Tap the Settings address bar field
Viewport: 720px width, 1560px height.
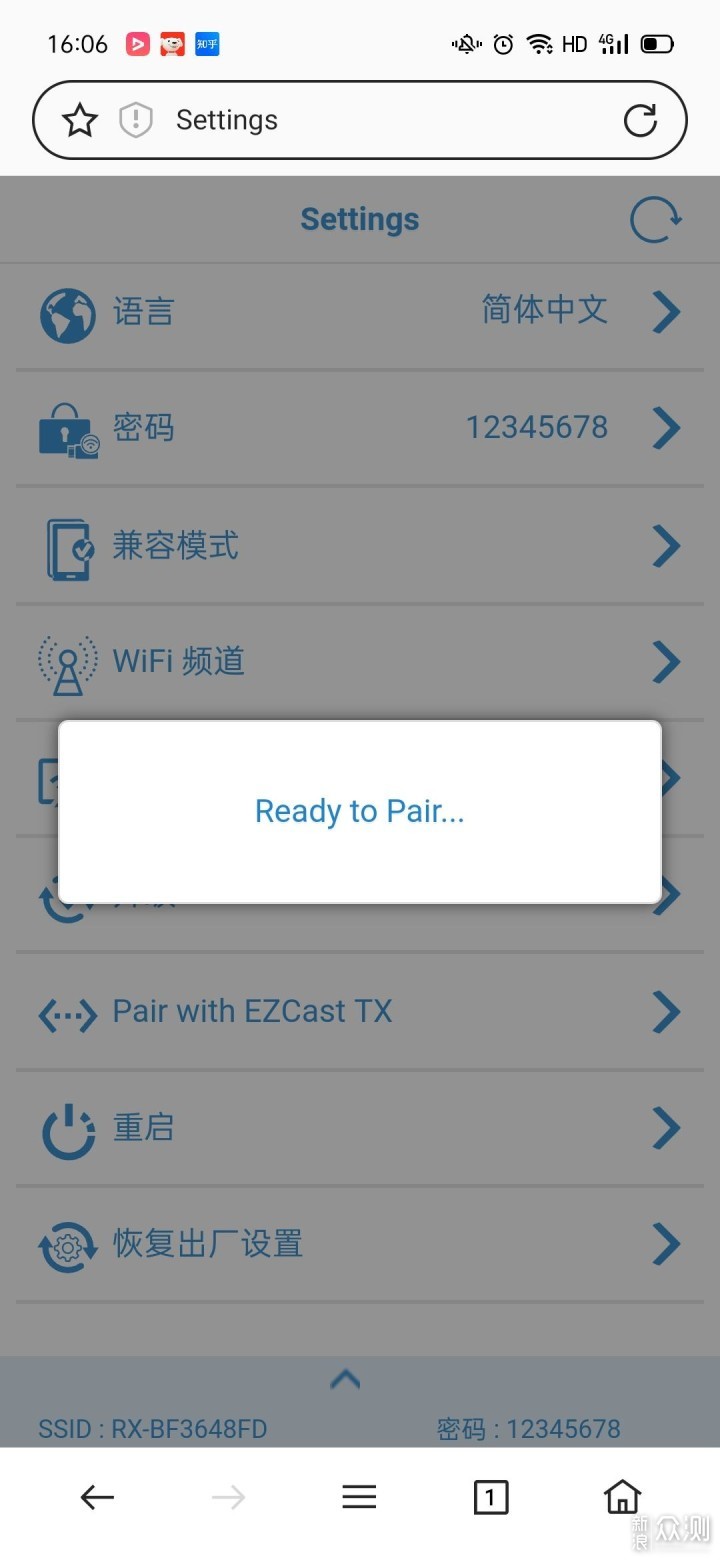pos(360,120)
